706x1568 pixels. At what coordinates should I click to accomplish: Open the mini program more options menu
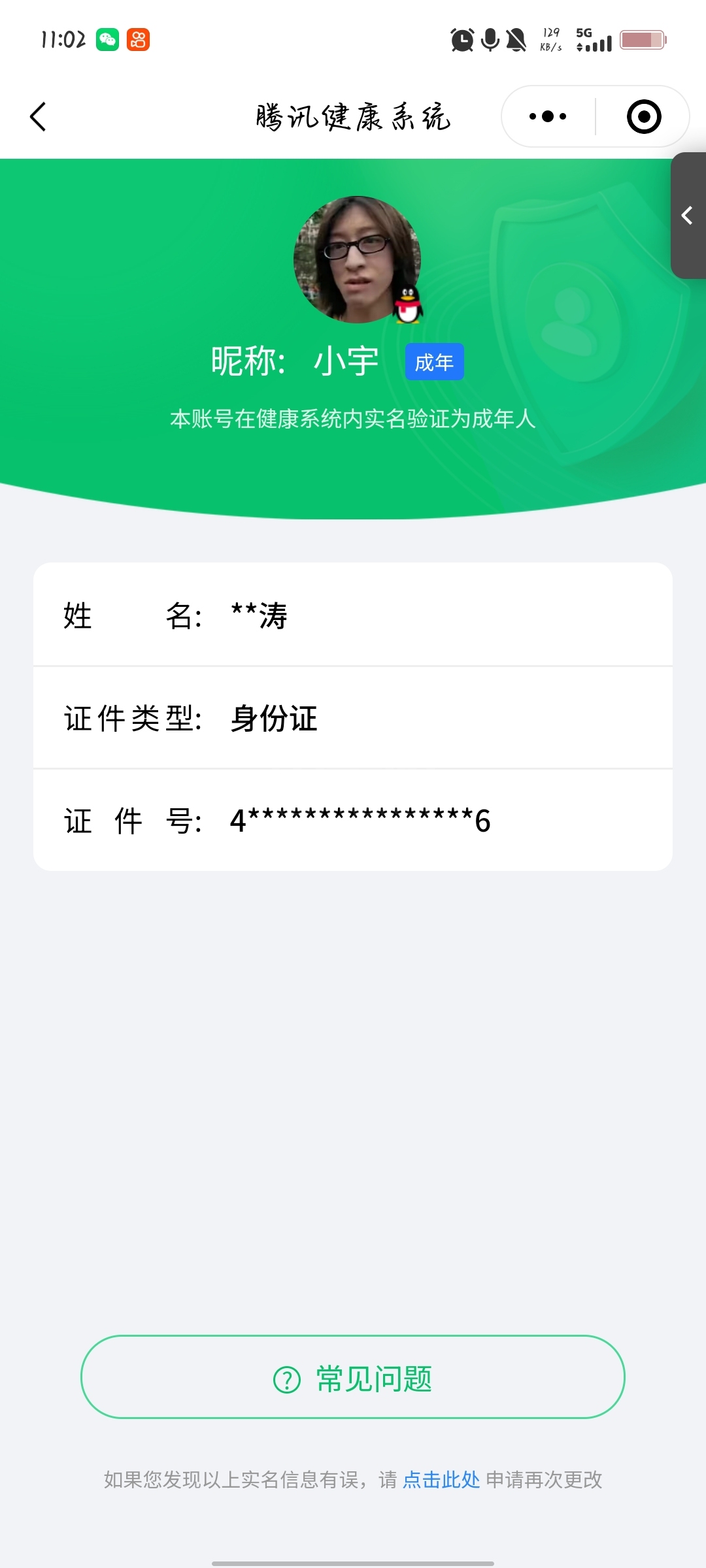point(548,117)
